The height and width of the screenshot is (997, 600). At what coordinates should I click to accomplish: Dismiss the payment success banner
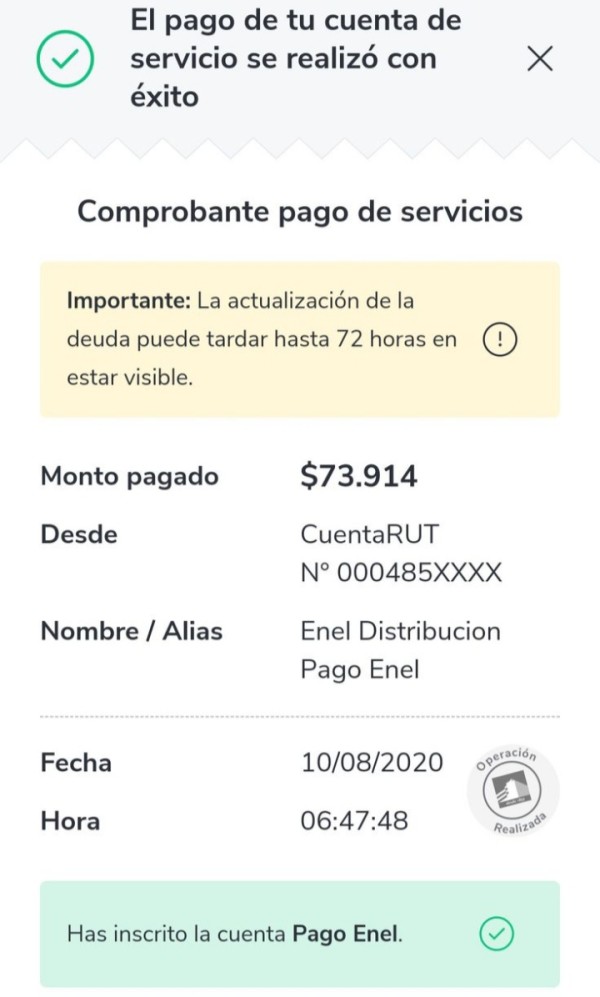point(540,59)
